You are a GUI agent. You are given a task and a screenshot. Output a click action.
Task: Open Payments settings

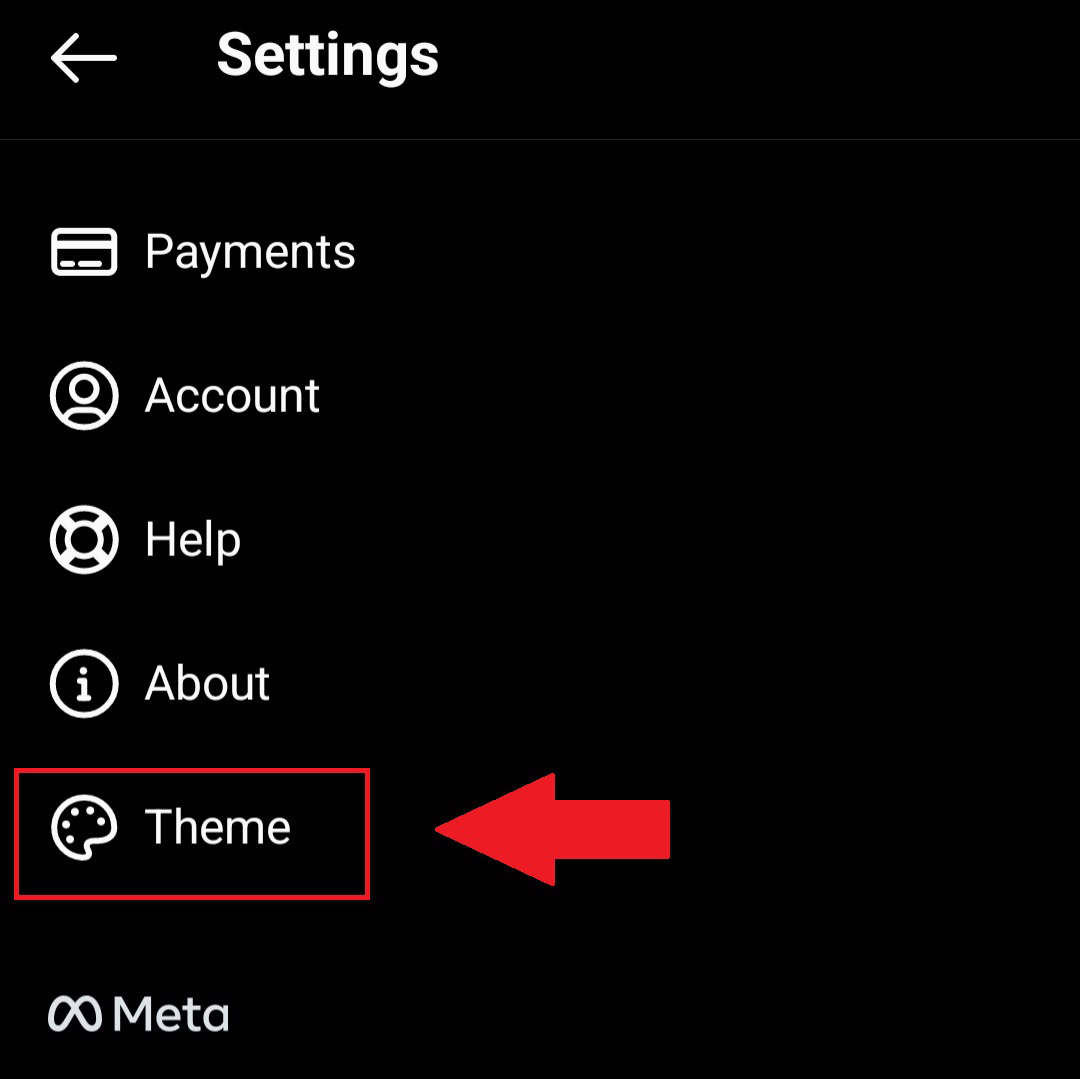[x=249, y=251]
